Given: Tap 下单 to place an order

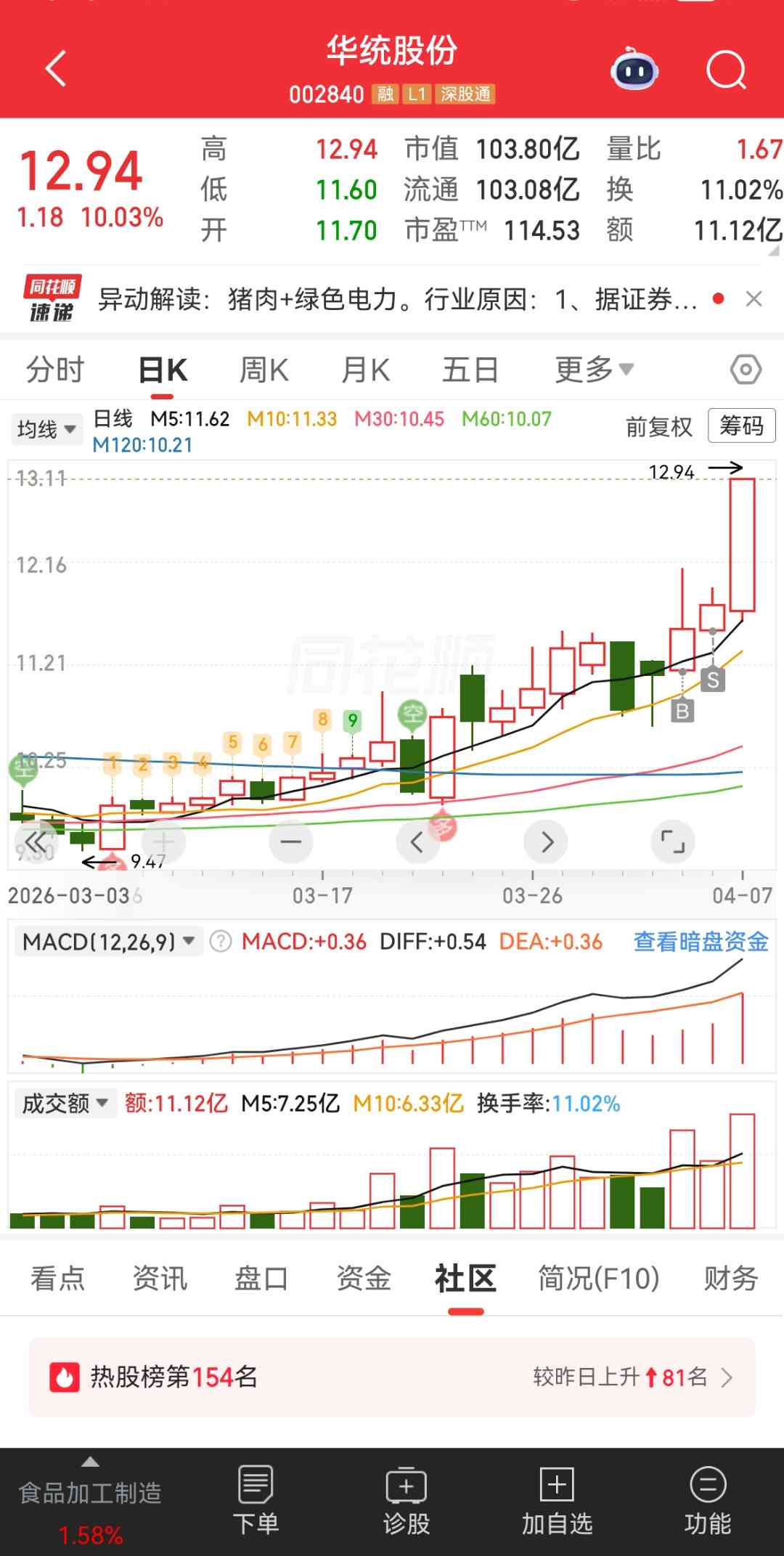Looking at the screenshot, I should coord(256,1499).
